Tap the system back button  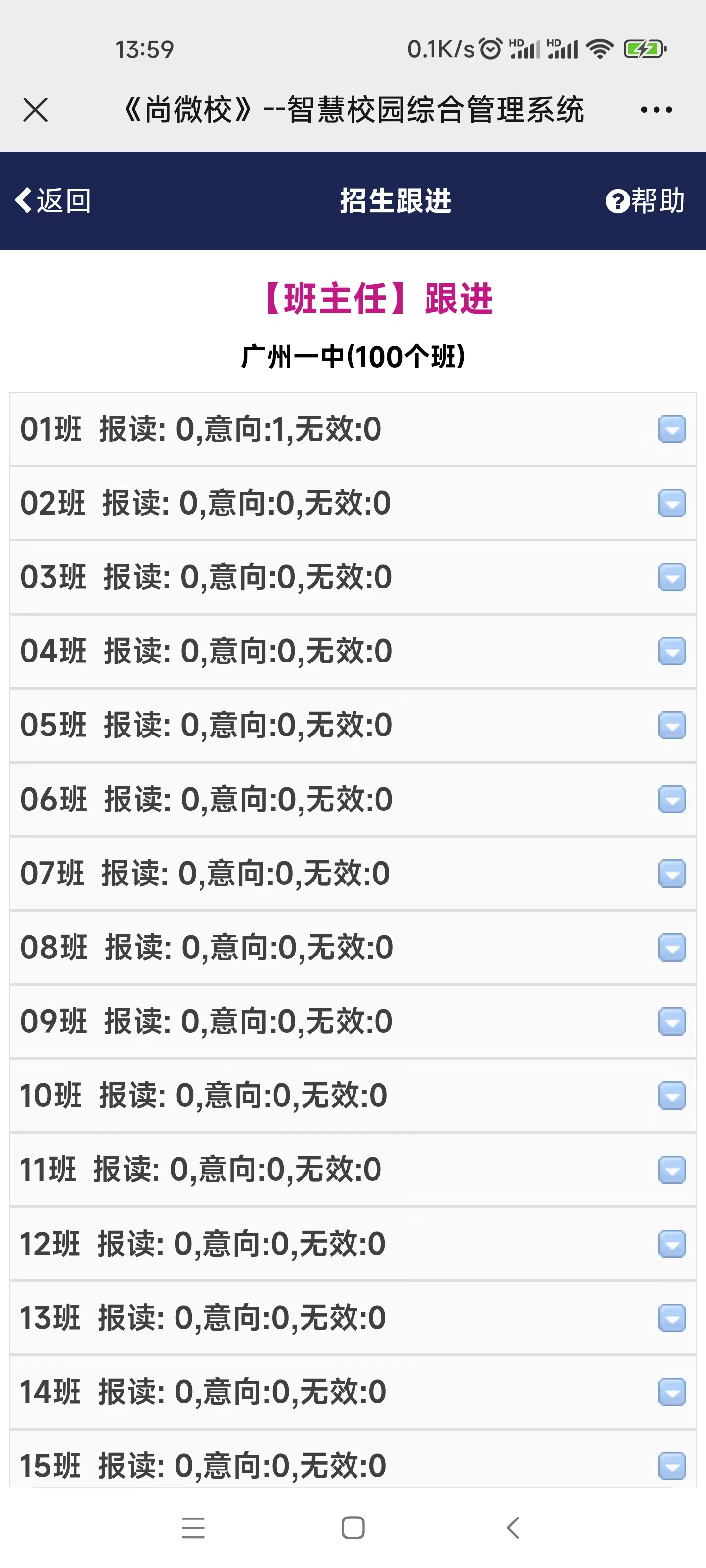tap(513, 1527)
